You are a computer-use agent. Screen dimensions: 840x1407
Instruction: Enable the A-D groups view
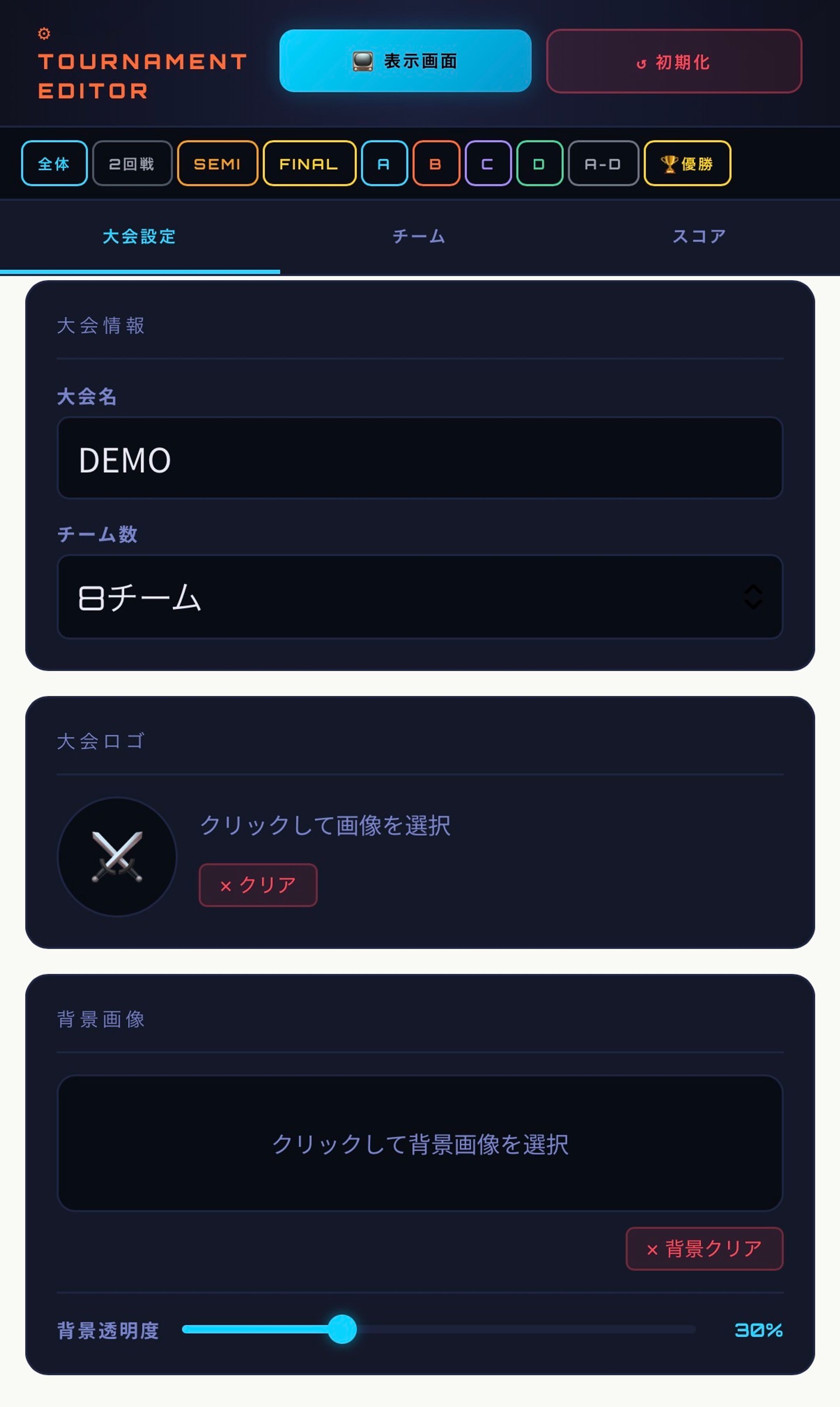tap(602, 164)
